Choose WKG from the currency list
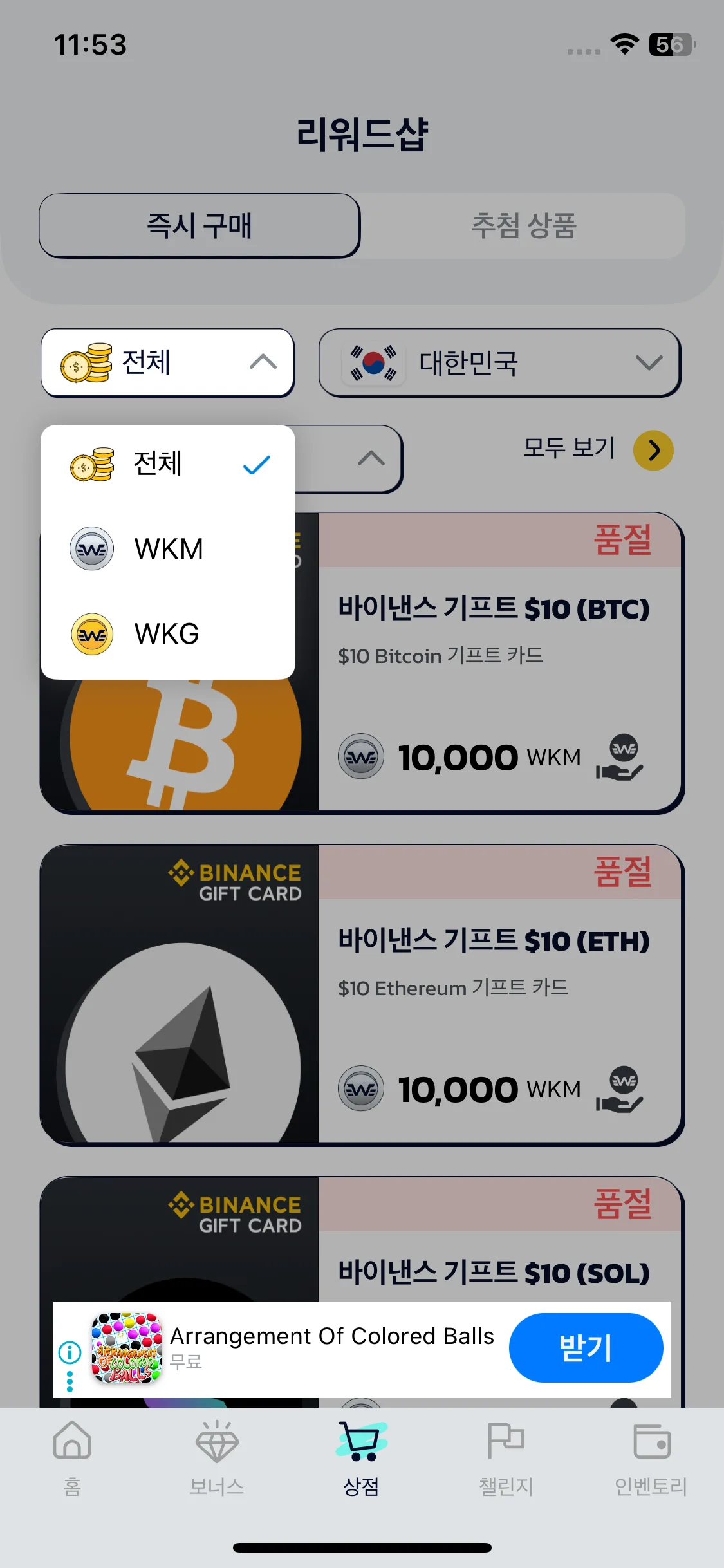Screen dimensions: 724x1568 [x=167, y=634]
